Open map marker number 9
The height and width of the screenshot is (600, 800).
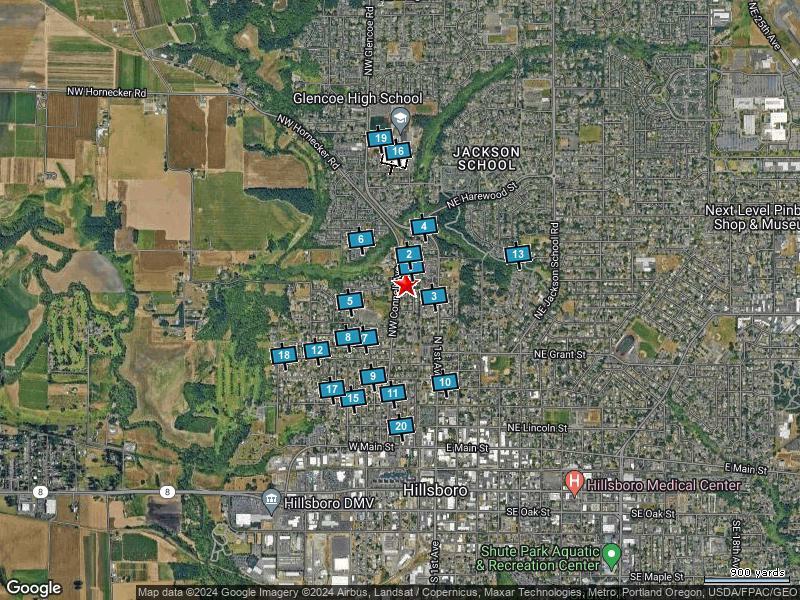pos(372,376)
